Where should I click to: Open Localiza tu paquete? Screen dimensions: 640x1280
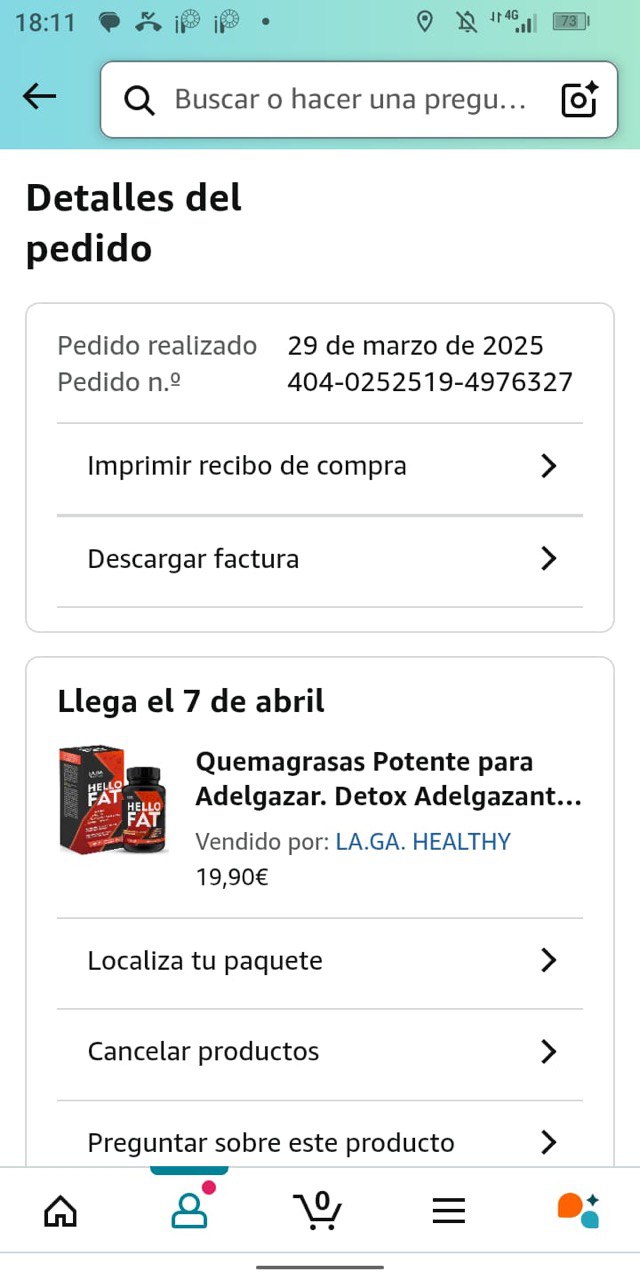pyautogui.click(x=320, y=961)
